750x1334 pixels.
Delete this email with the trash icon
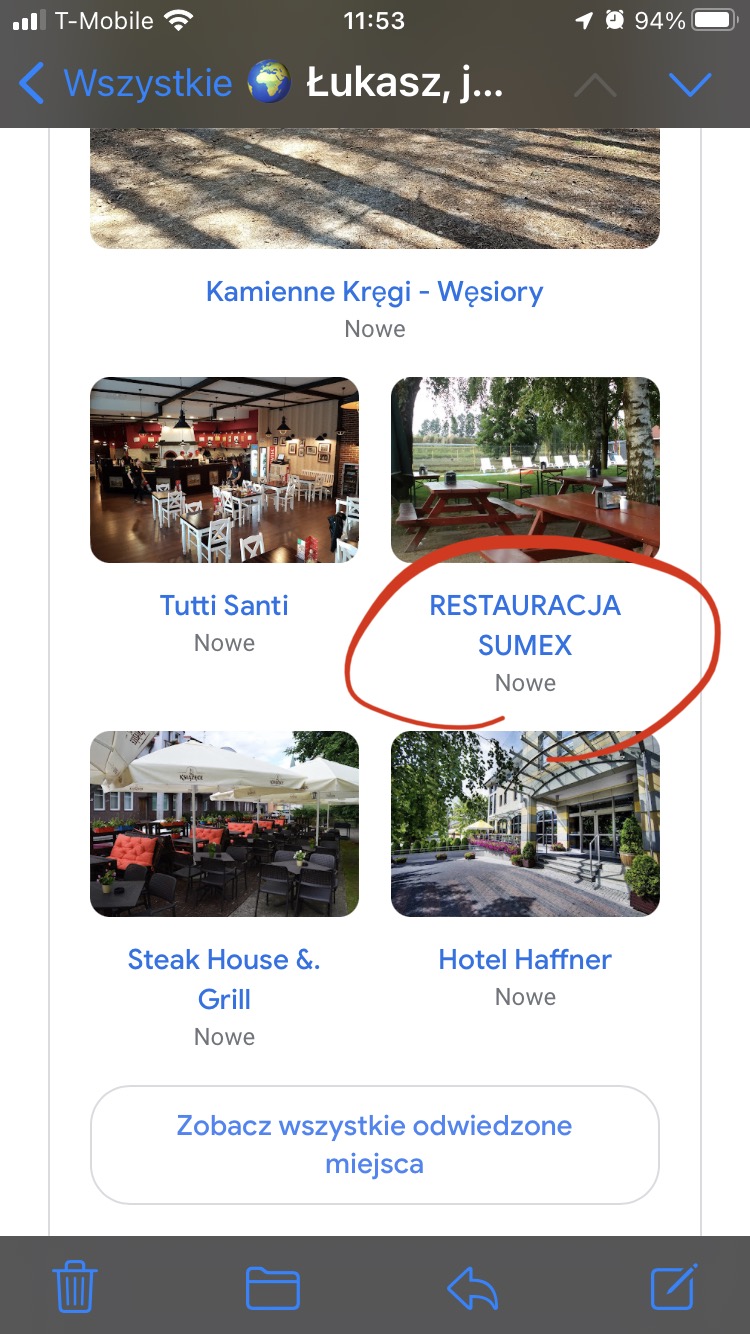(74, 1286)
